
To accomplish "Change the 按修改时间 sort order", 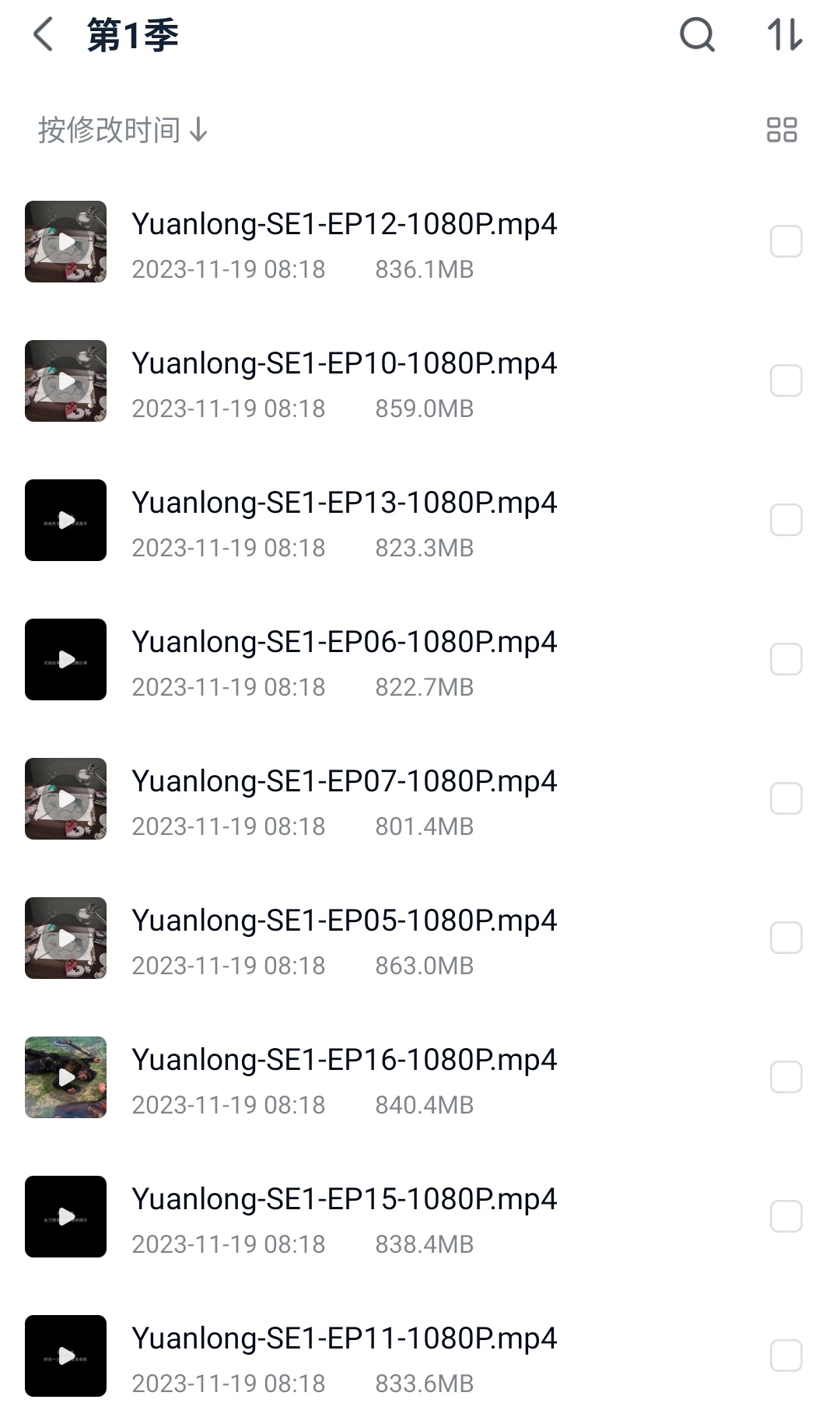I will 123,130.
